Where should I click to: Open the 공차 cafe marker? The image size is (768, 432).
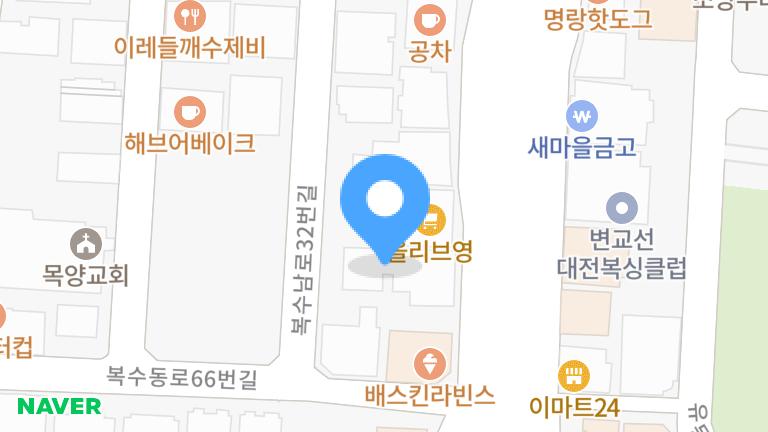click(430, 18)
